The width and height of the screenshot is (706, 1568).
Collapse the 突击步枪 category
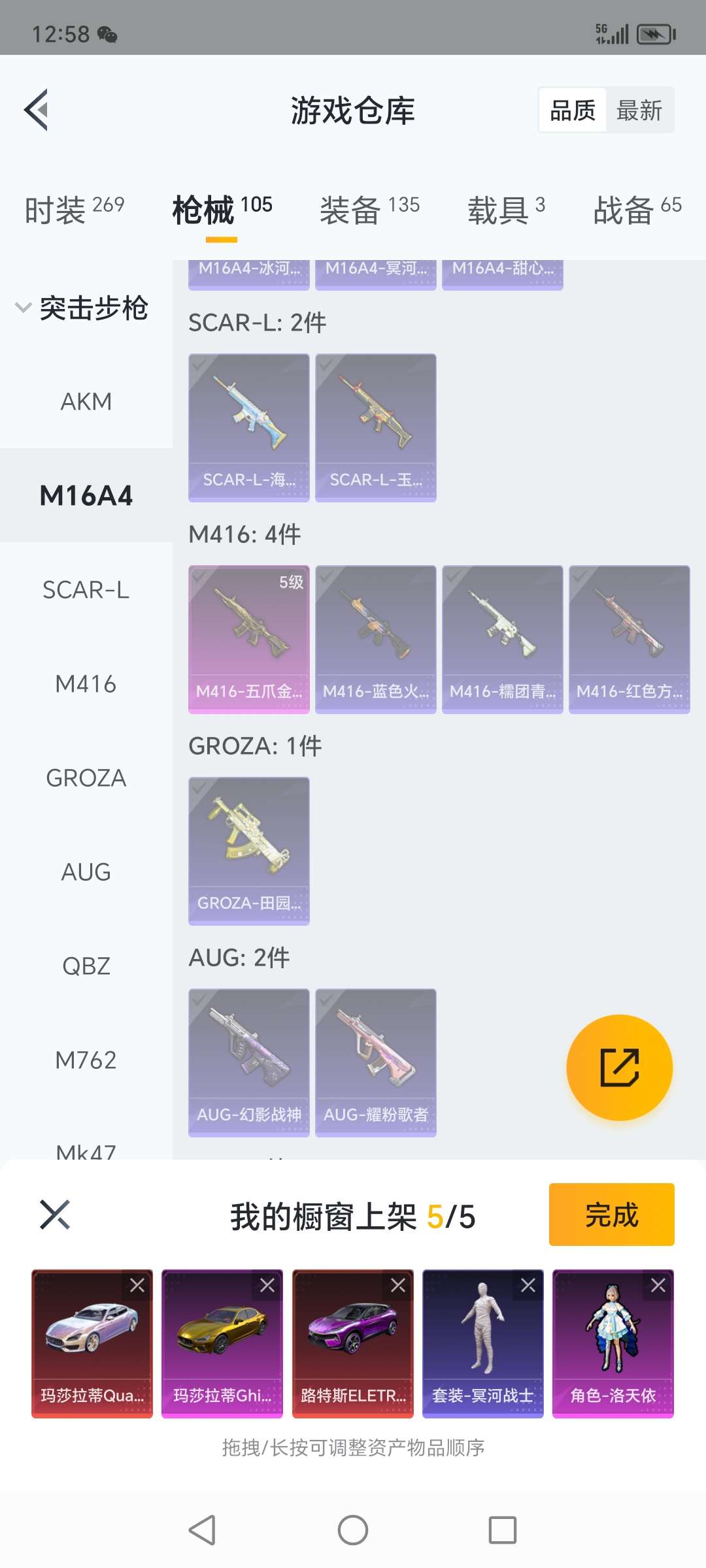coord(82,308)
